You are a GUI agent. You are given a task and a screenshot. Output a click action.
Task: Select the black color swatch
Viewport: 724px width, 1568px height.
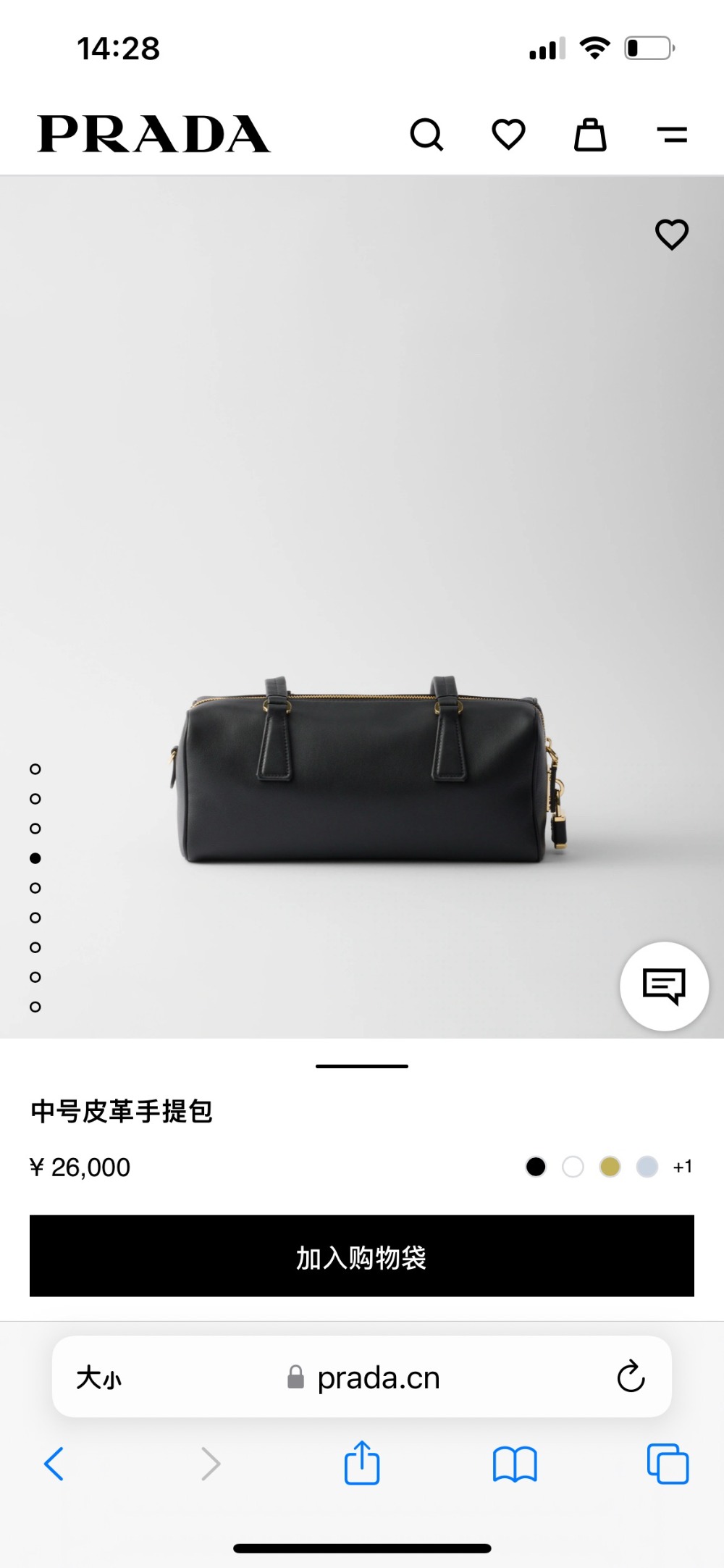[536, 1167]
